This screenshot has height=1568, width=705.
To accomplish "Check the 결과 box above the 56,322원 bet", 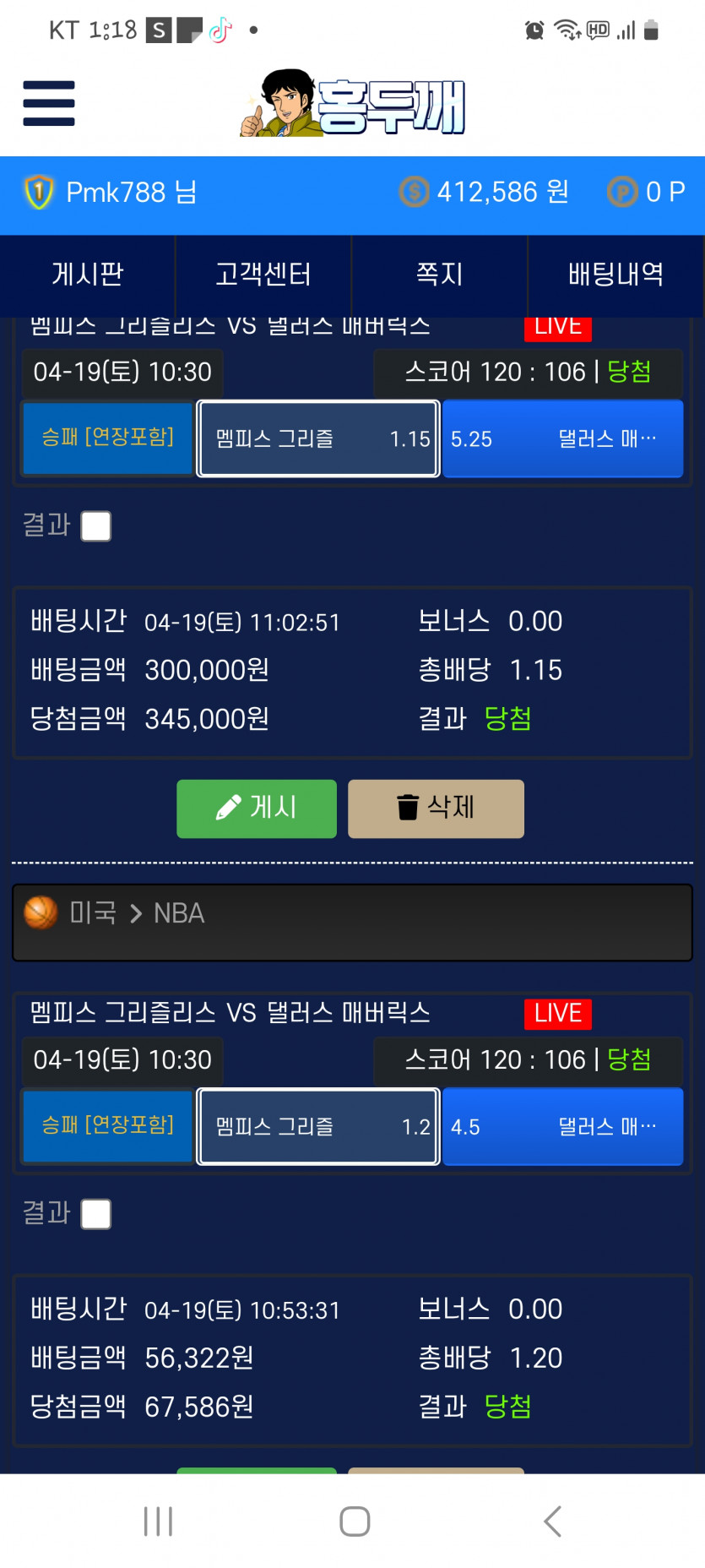I will (96, 1214).
